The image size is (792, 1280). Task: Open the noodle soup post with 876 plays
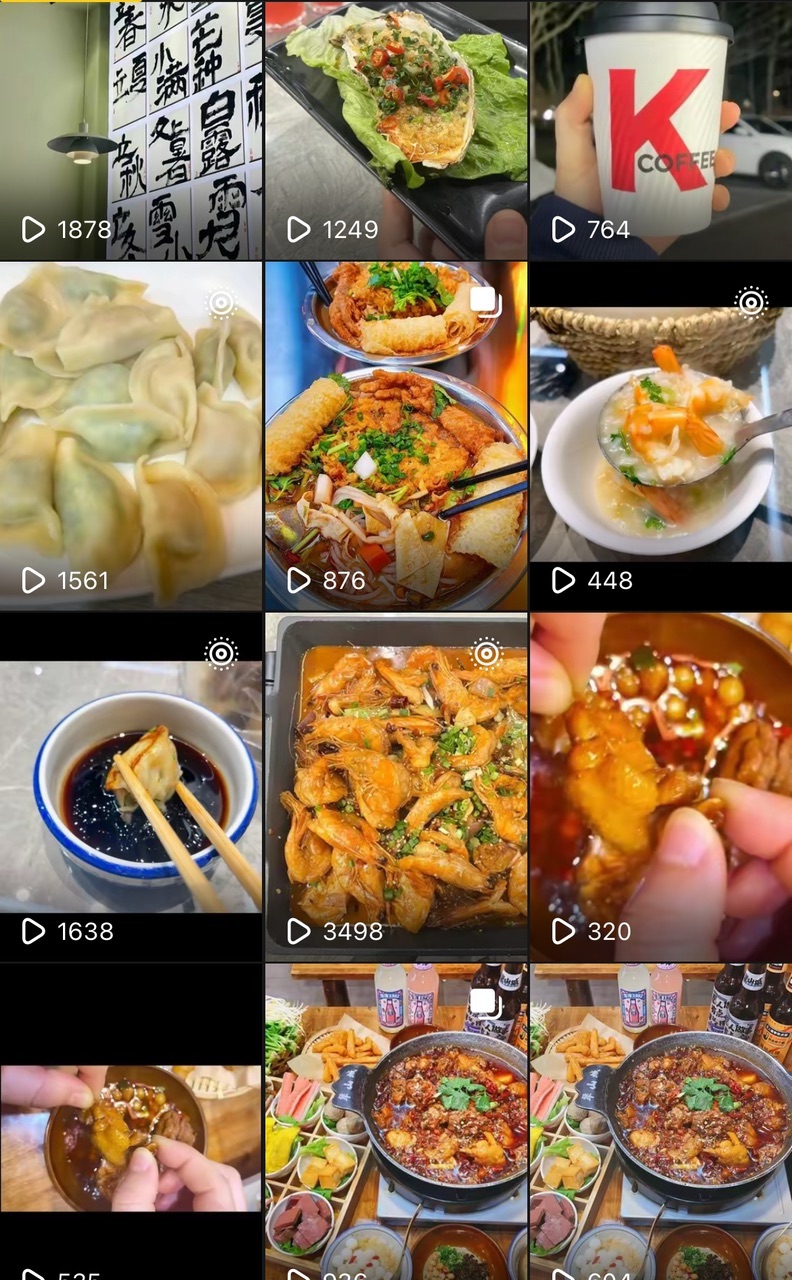396,435
